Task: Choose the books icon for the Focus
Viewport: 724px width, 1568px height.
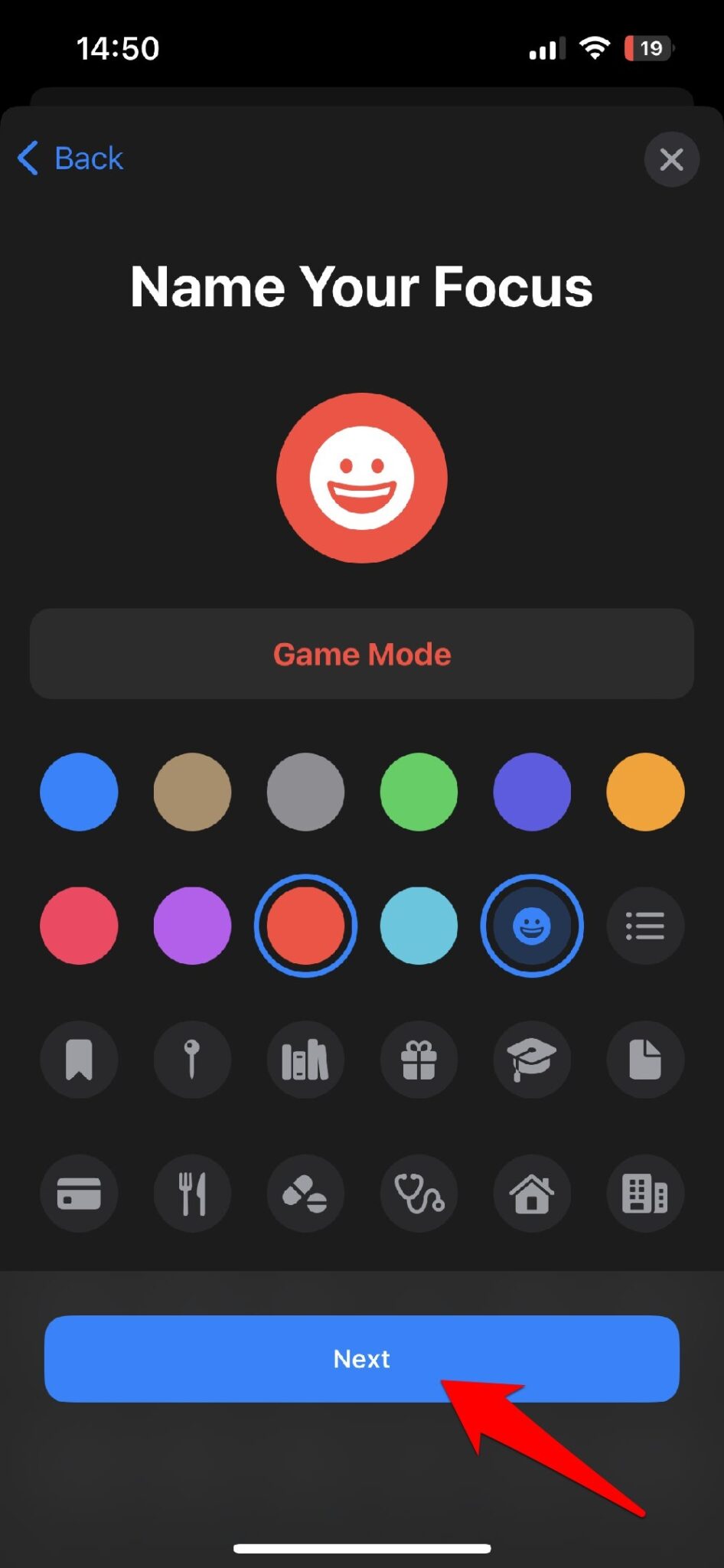Action: tap(305, 1060)
